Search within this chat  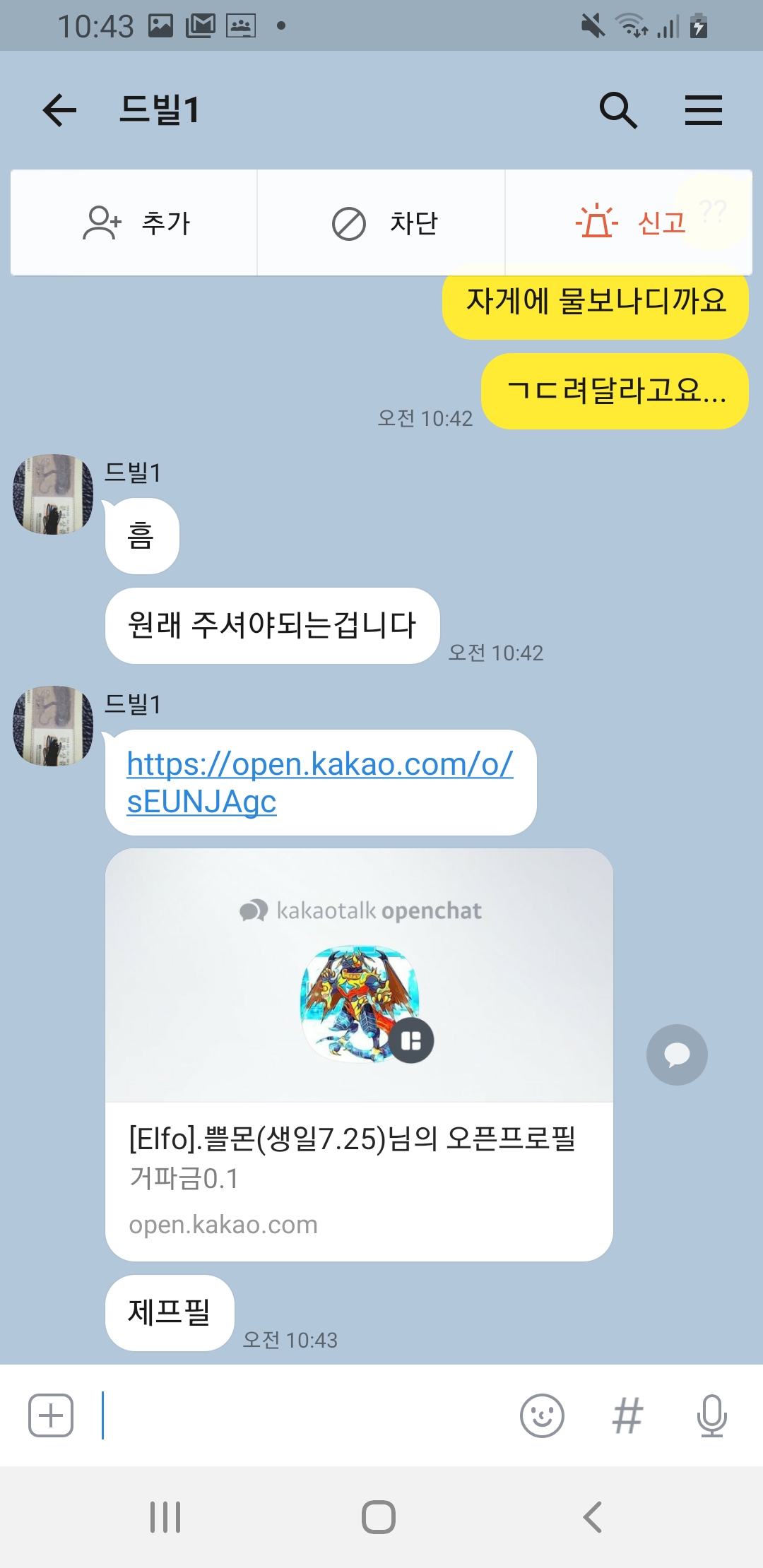618,110
